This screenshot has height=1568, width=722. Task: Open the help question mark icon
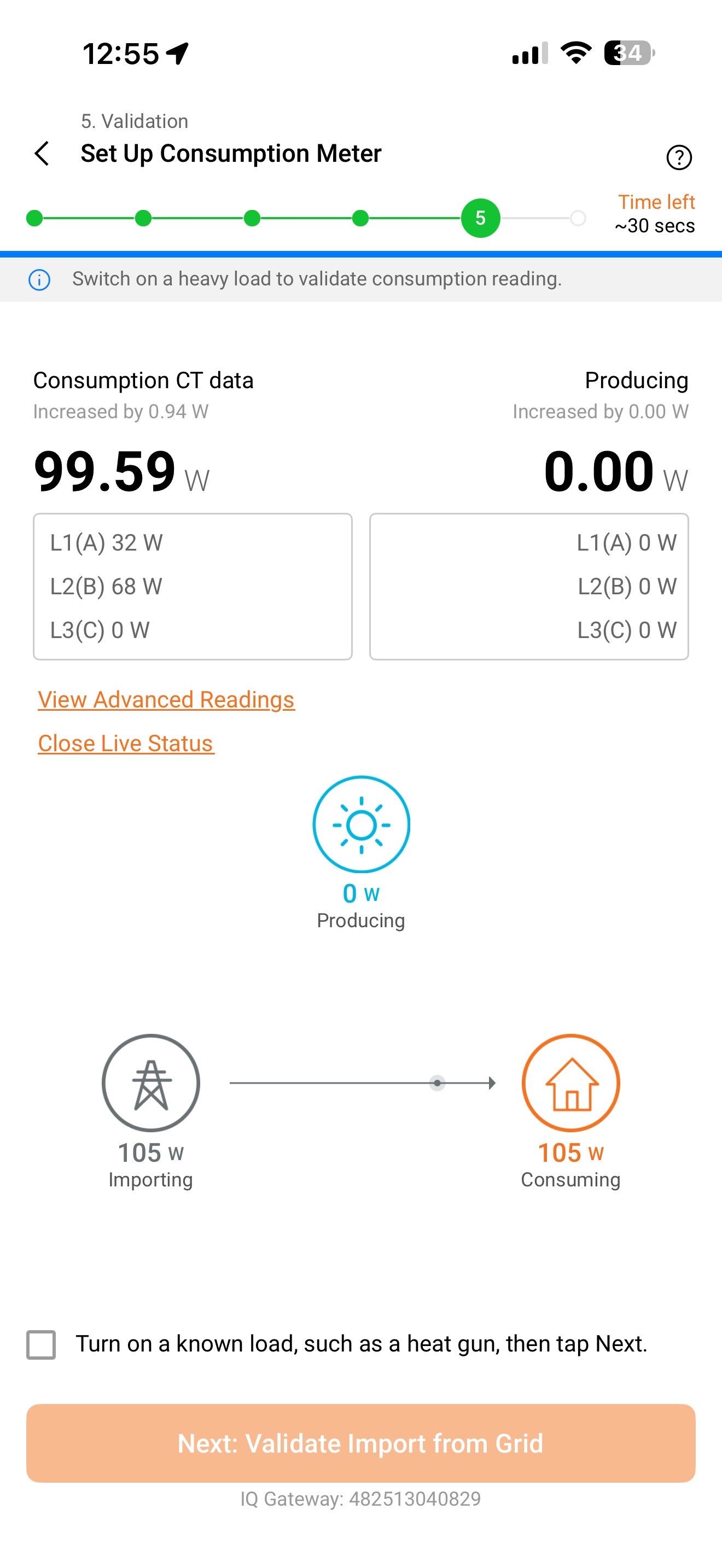pyautogui.click(x=679, y=157)
